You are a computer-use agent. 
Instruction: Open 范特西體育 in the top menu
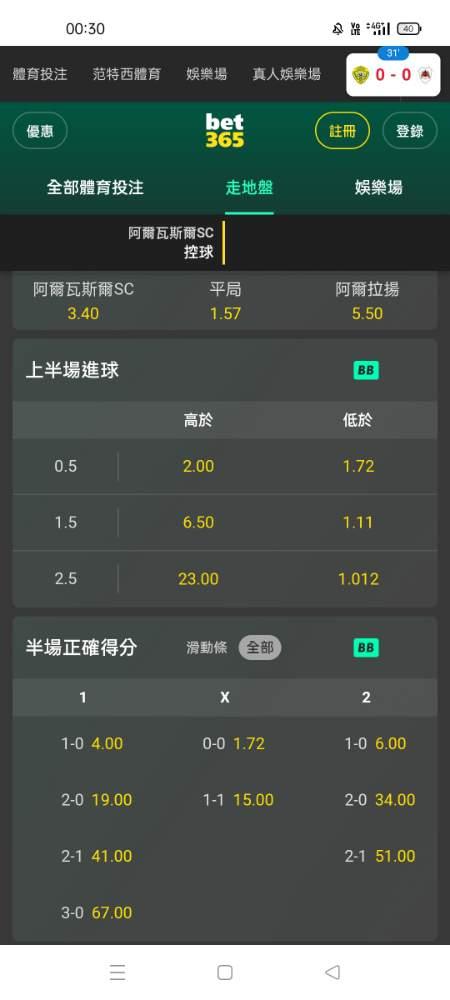coord(127,74)
